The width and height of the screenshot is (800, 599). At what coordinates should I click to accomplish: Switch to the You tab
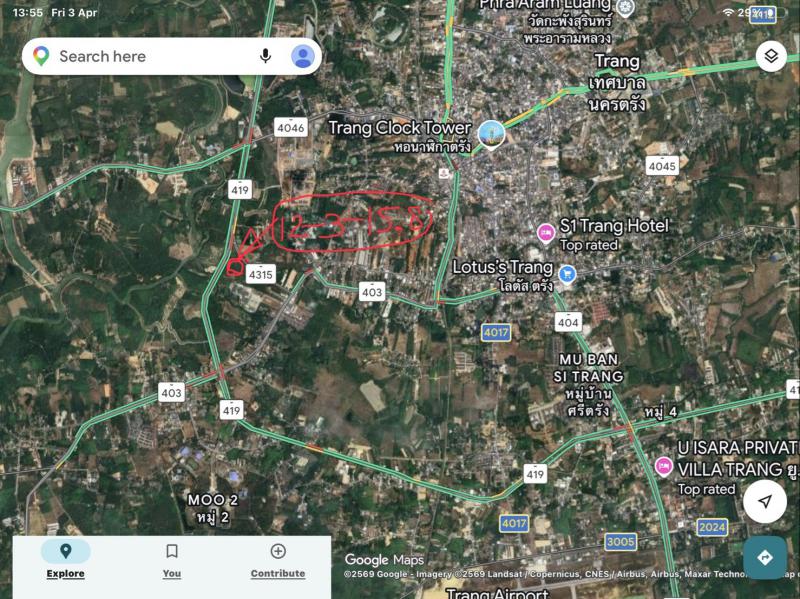pos(172,560)
